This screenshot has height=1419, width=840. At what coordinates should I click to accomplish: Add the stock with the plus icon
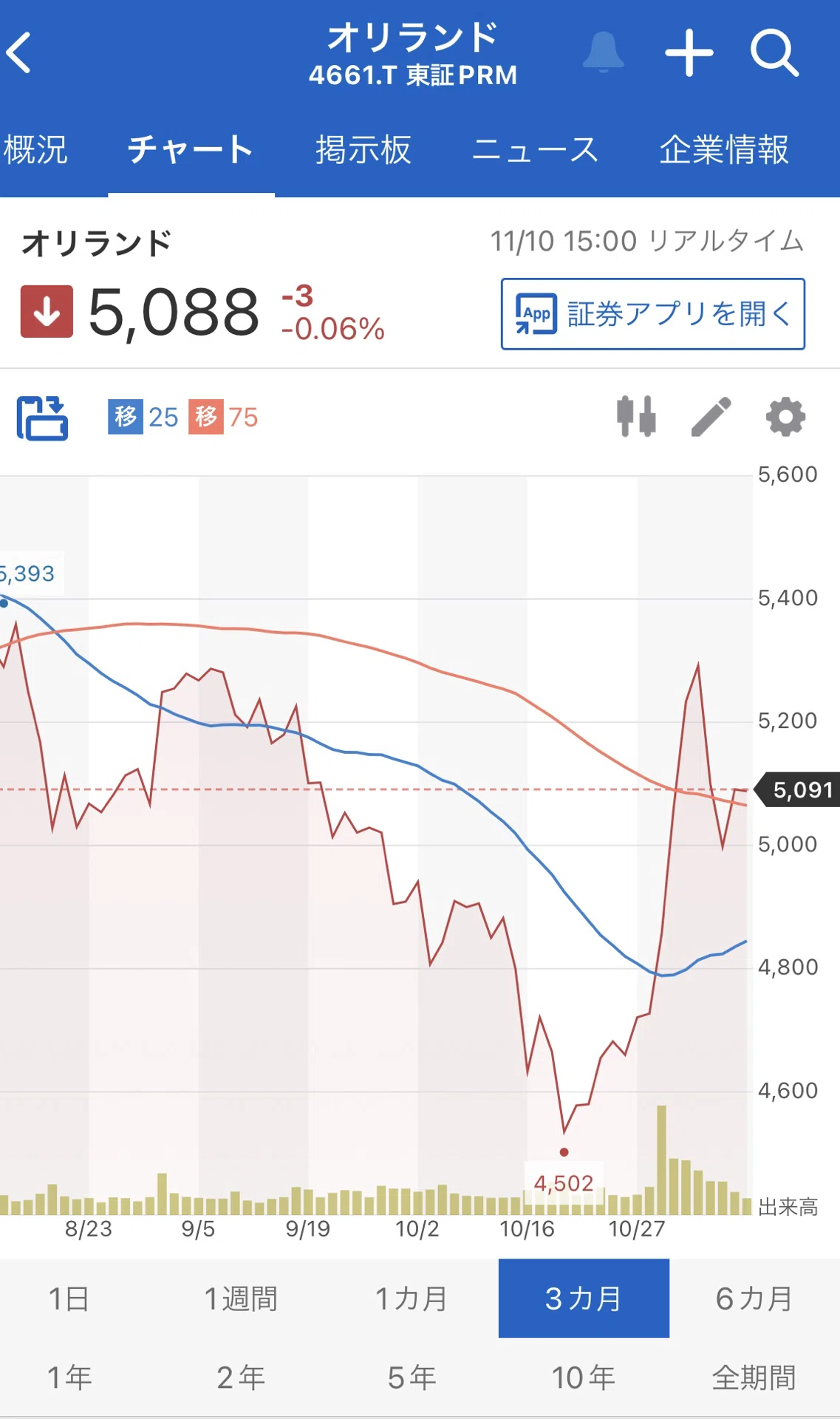(689, 52)
